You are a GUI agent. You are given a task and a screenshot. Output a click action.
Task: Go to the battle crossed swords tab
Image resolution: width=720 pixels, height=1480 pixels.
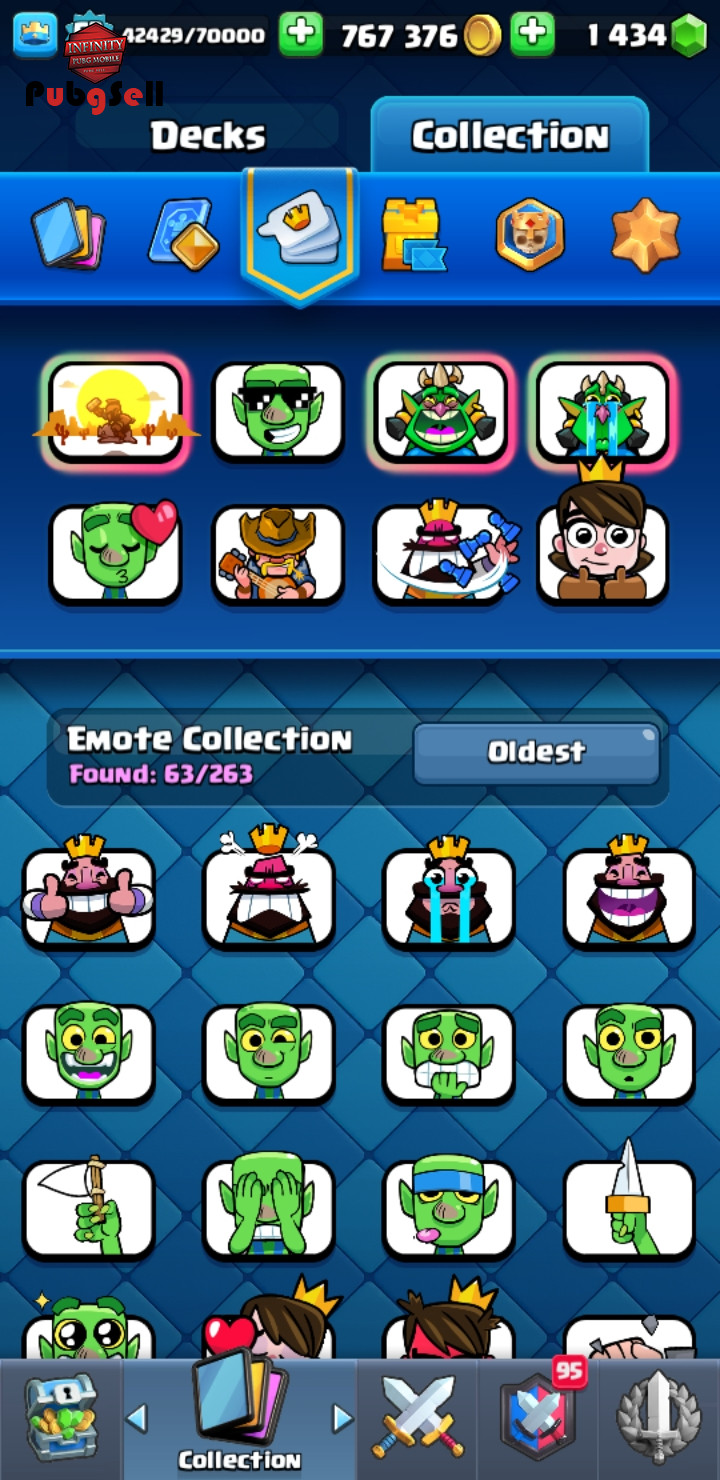[x=418, y=1418]
